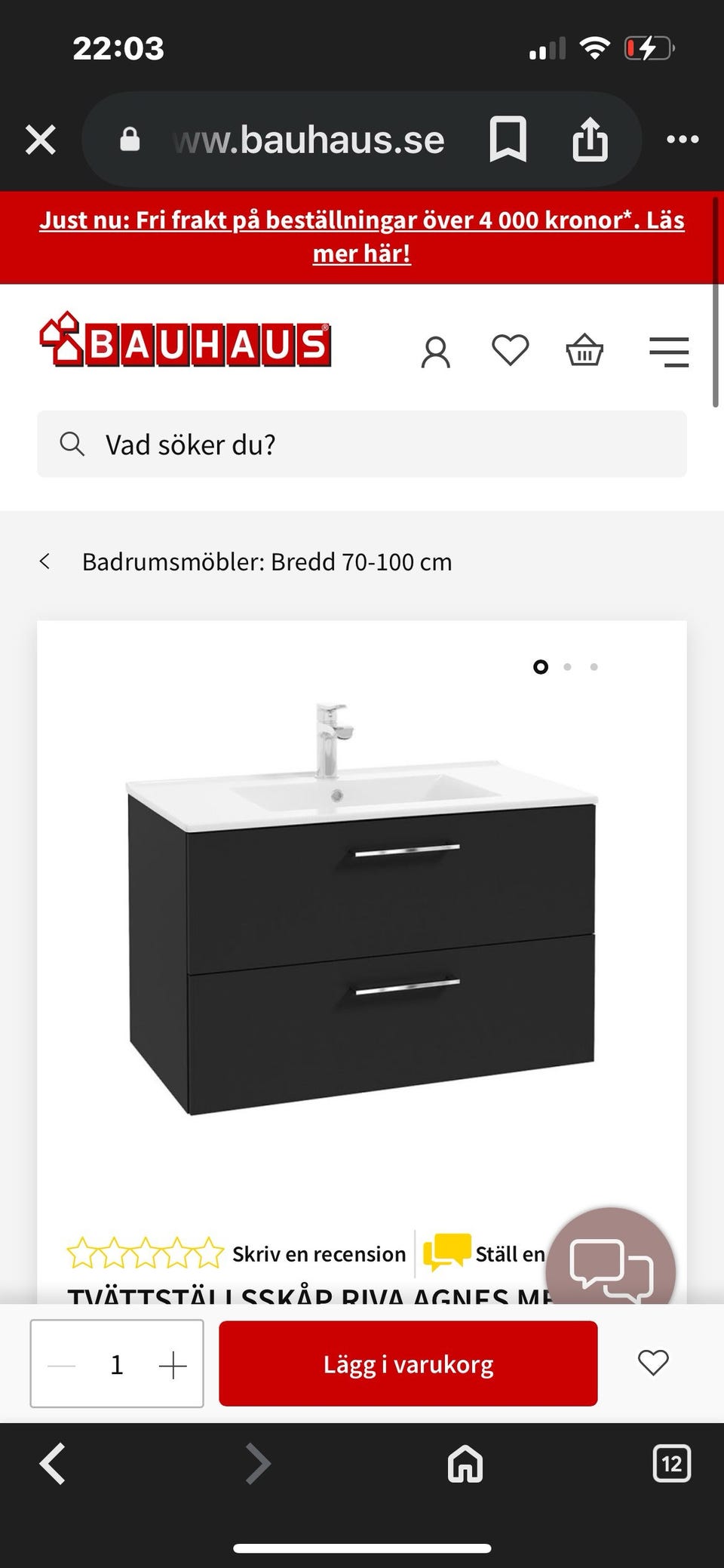This screenshot has width=724, height=1568.
Task: Show open tabs with the tab counter
Action: (x=671, y=1465)
